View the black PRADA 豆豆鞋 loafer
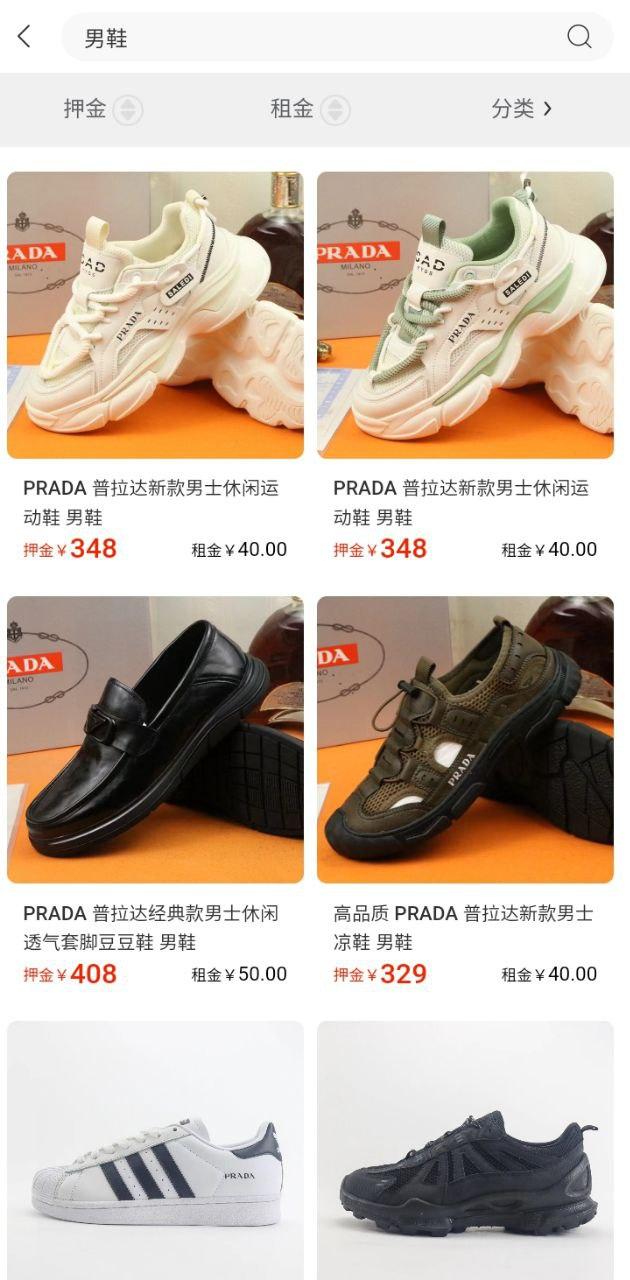 tap(155, 740)
